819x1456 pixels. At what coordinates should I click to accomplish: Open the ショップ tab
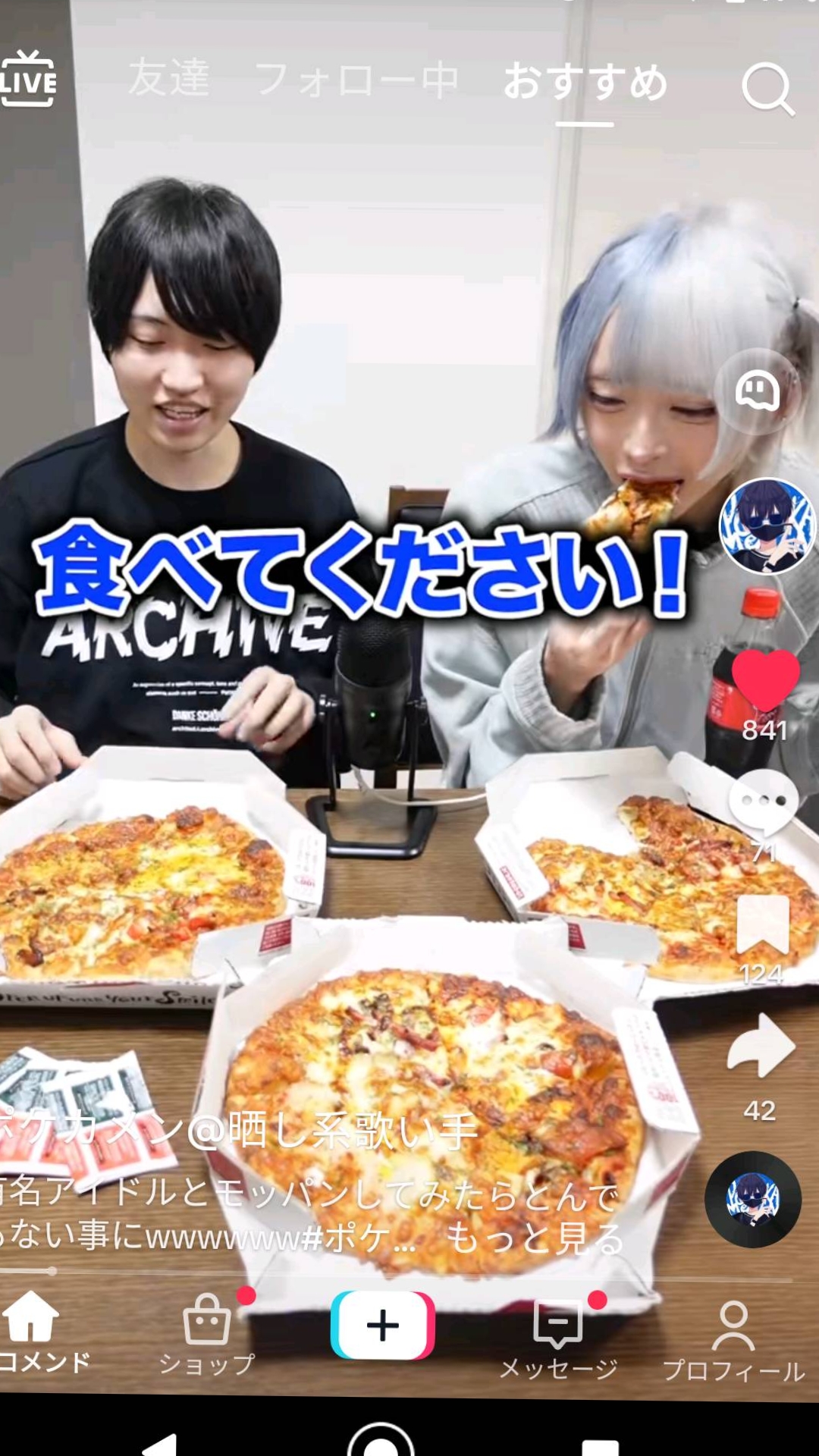coord(207,1335)
